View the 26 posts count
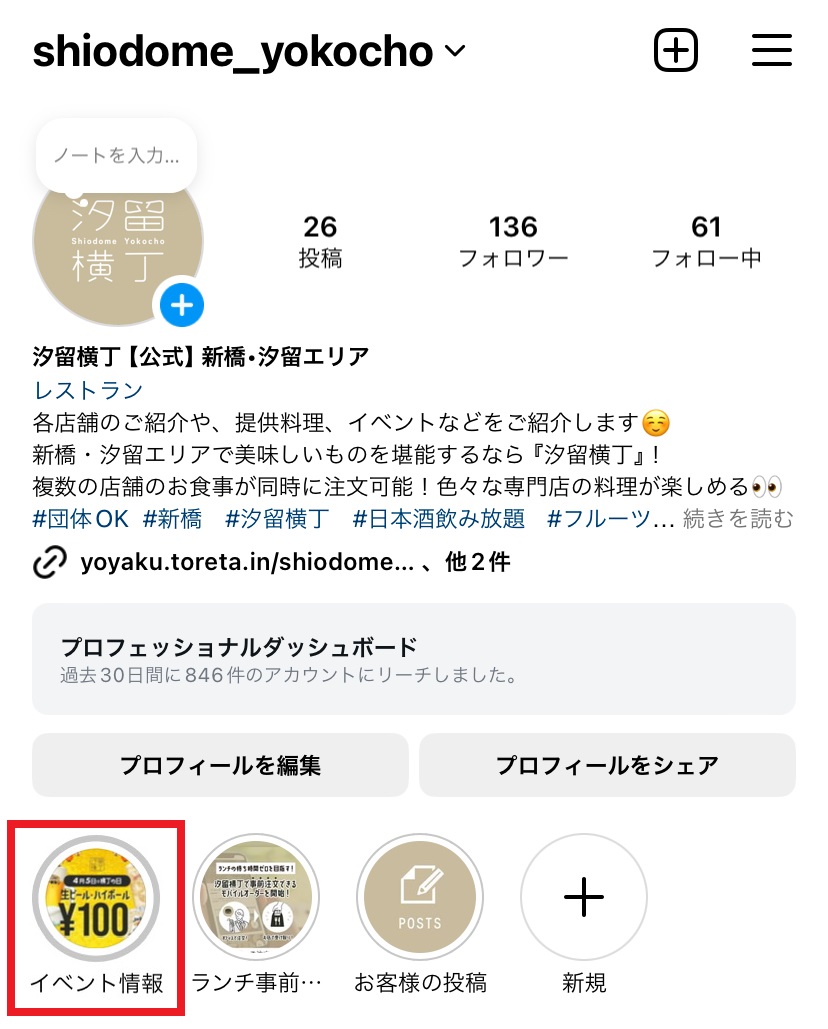The height and width of the screenshot is (1029, 828). click(x=320, y=241)
